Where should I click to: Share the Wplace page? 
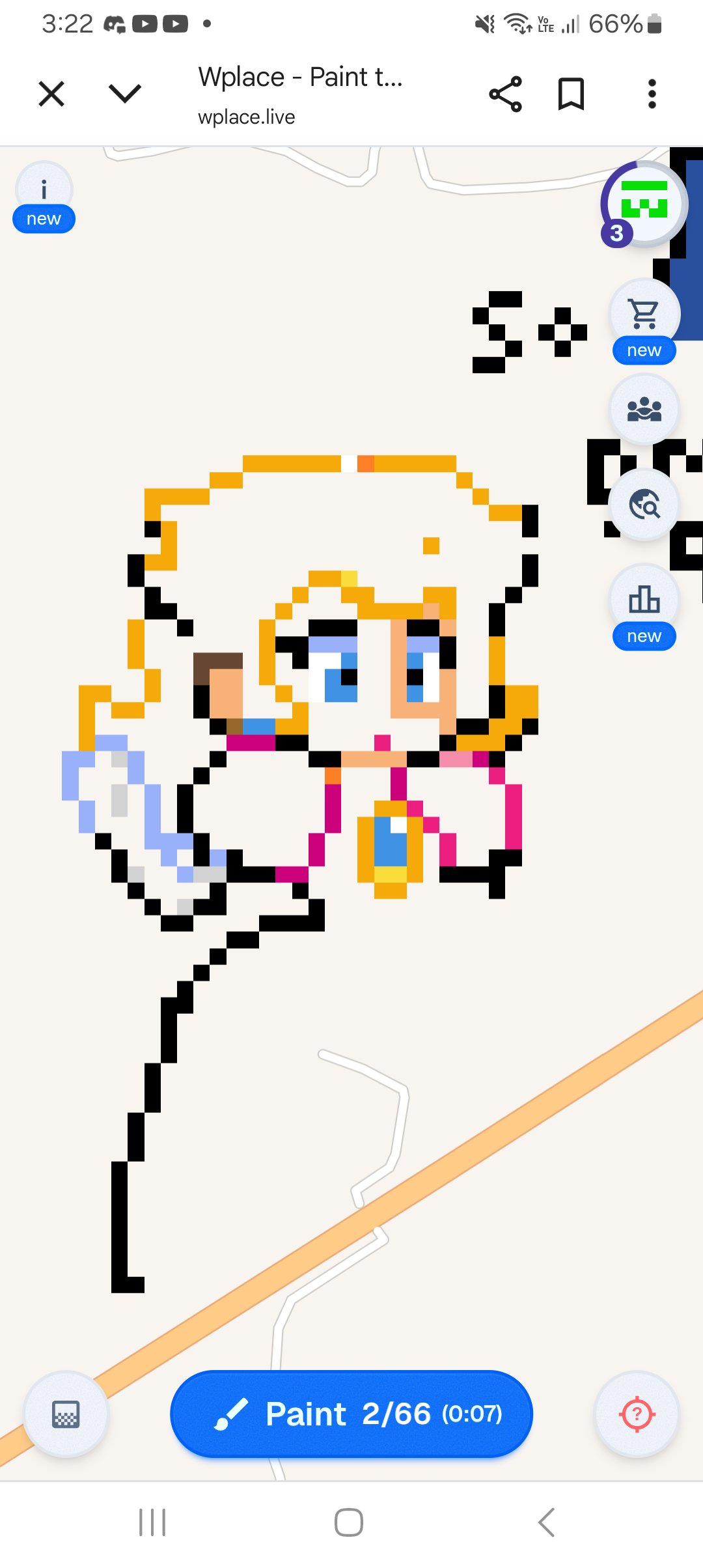pyautogui.click(x=506, y=94)
